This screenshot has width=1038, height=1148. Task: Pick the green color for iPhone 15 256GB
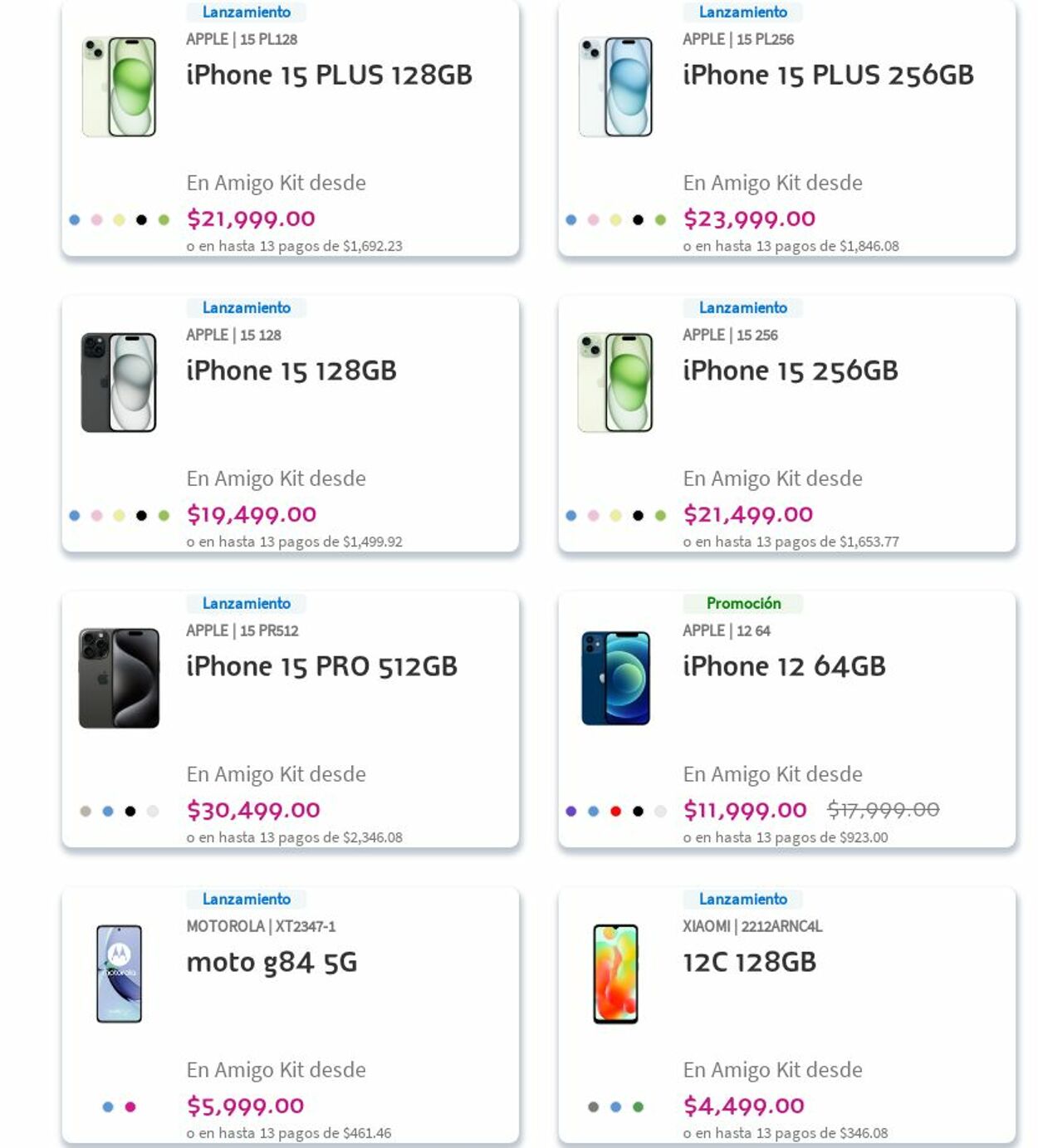pyautogui.click(x=660, y=516)
